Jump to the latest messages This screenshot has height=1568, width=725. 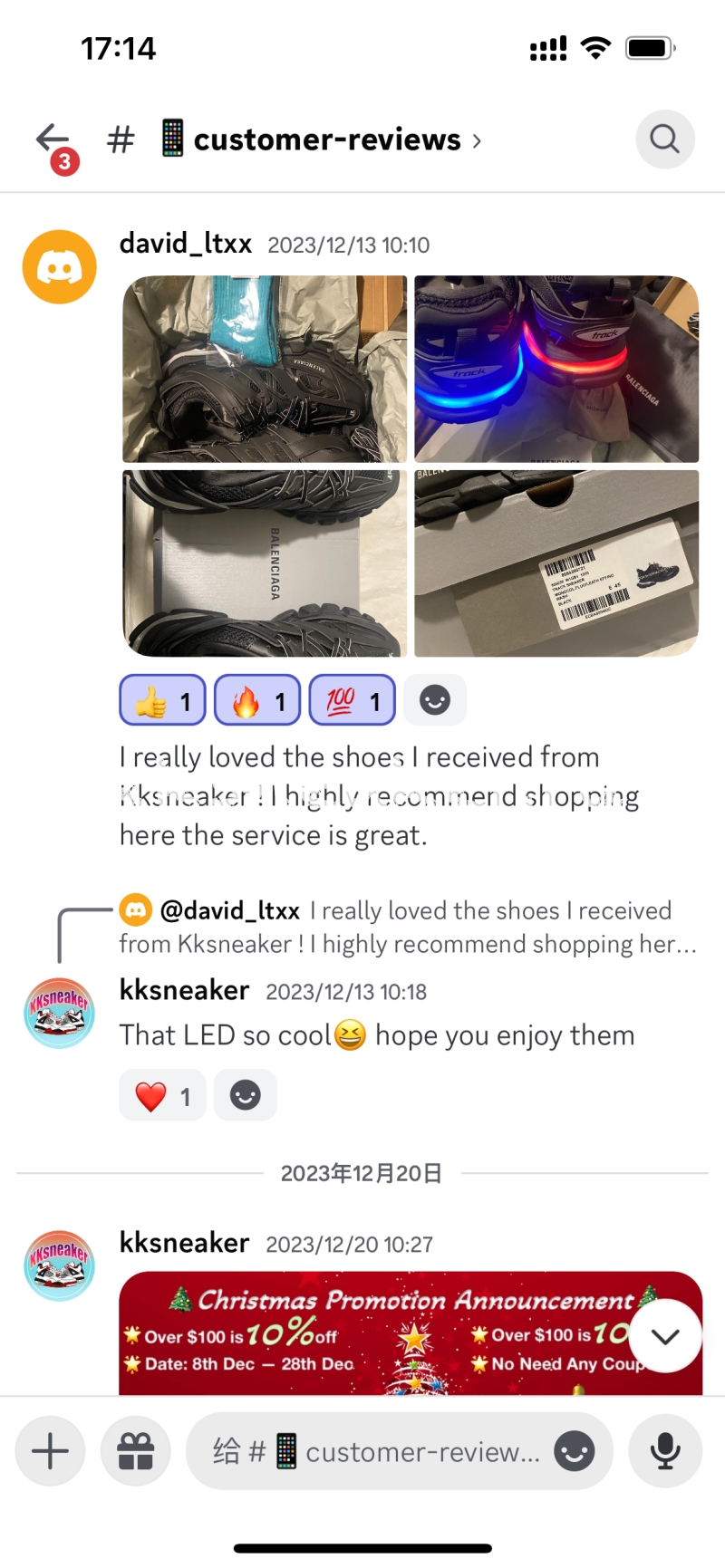pos(665,1336)
